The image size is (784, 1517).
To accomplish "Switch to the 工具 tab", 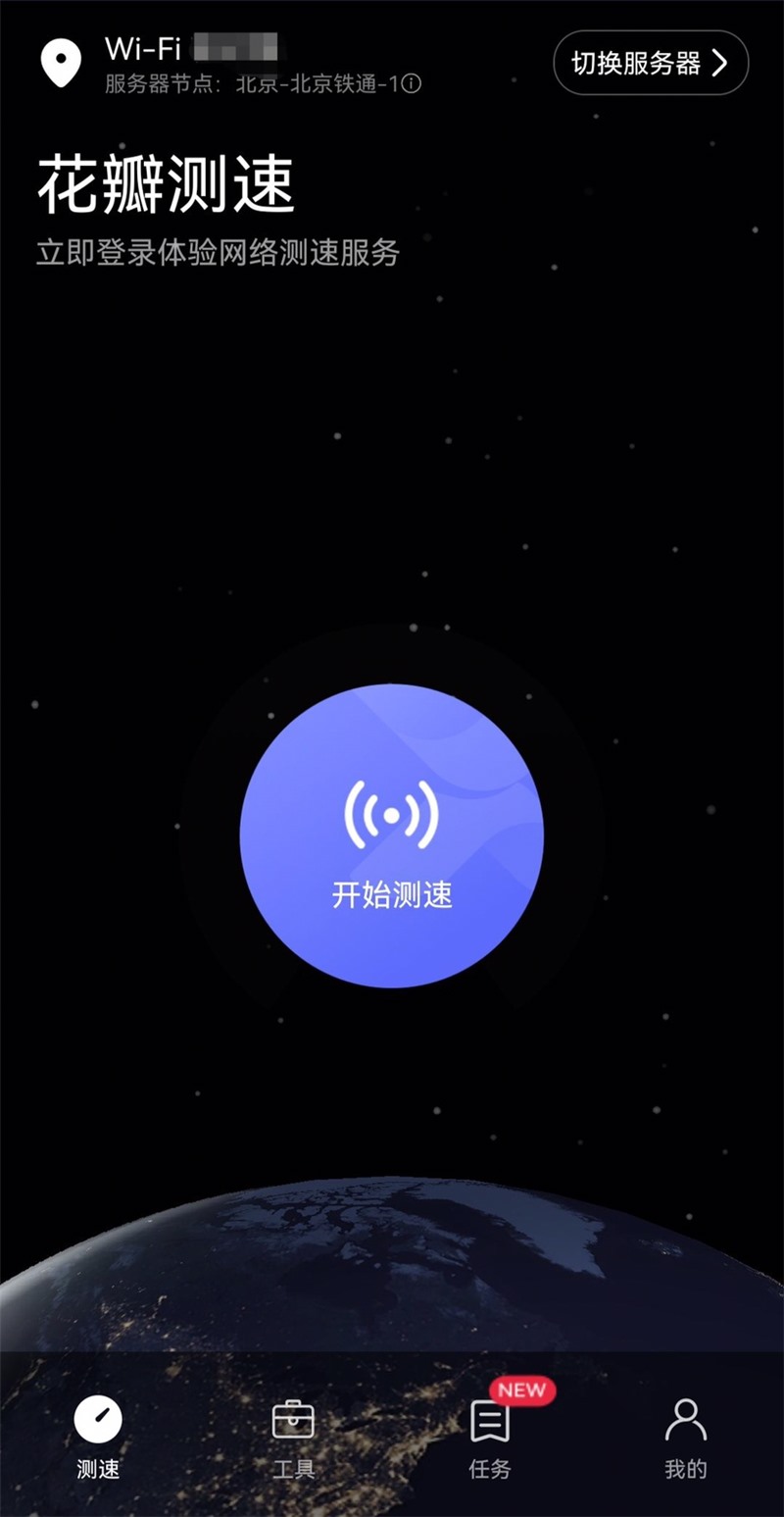I will click(x=293, y=1438).
